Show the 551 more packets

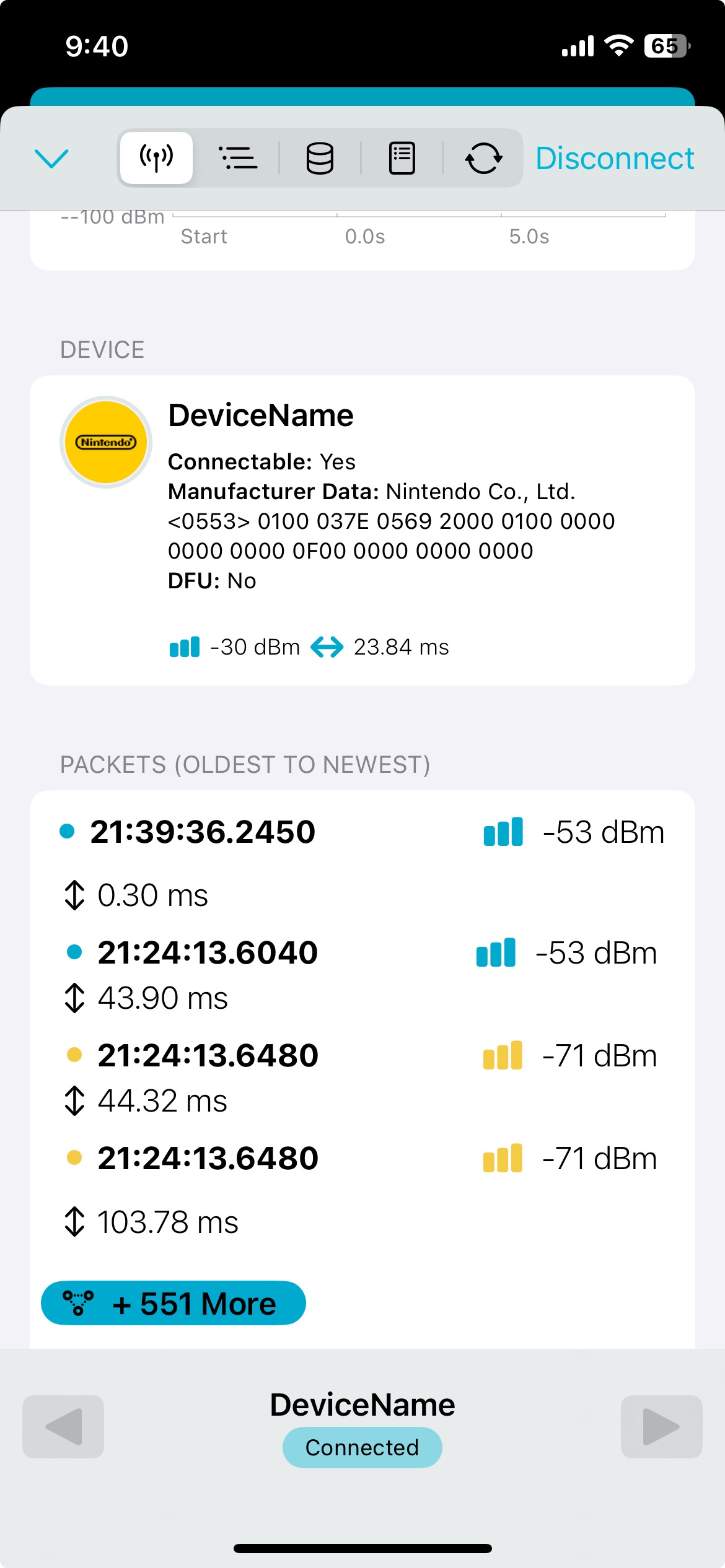[174, 1303]
